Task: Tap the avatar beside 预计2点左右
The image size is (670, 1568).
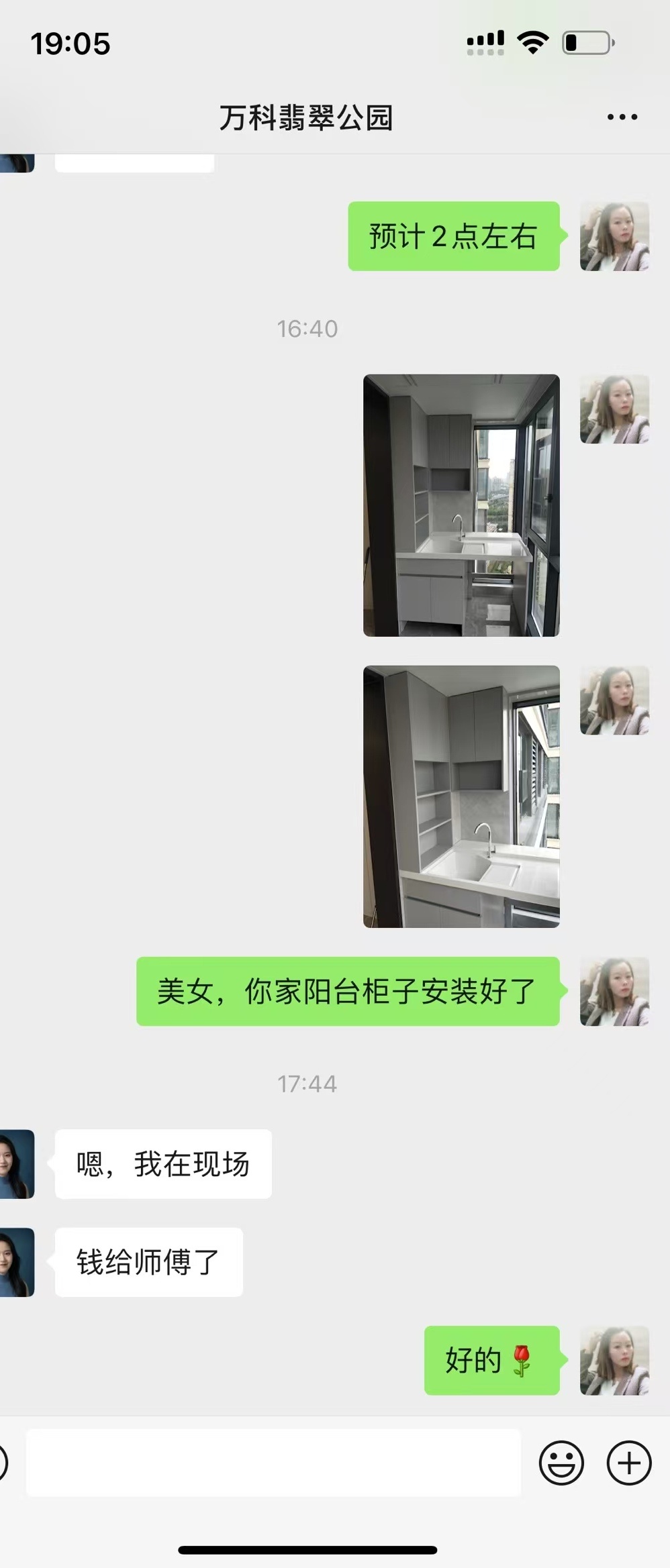Action: tap(614, 236)
